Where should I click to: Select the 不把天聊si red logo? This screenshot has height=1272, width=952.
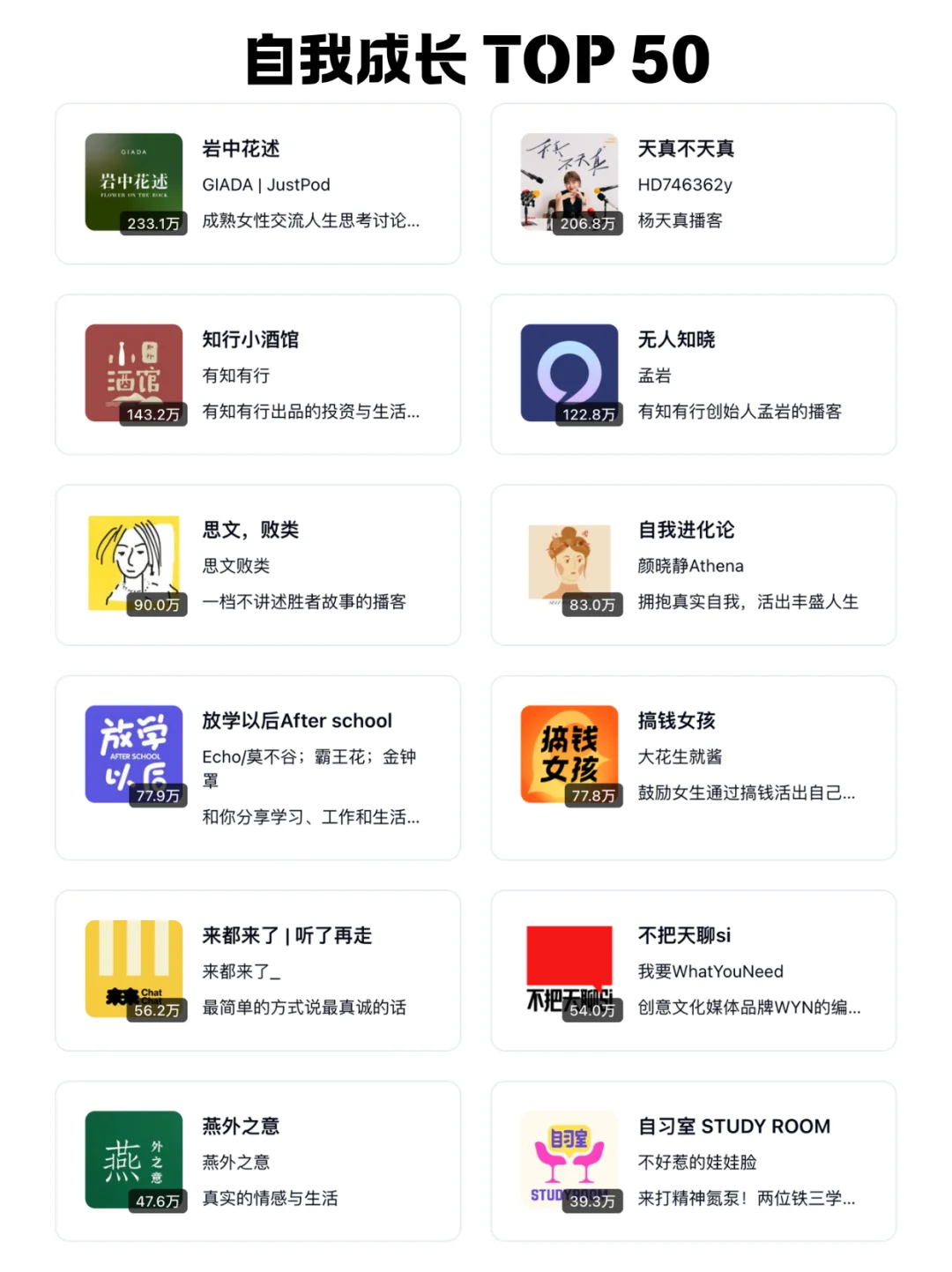[569, 970]
